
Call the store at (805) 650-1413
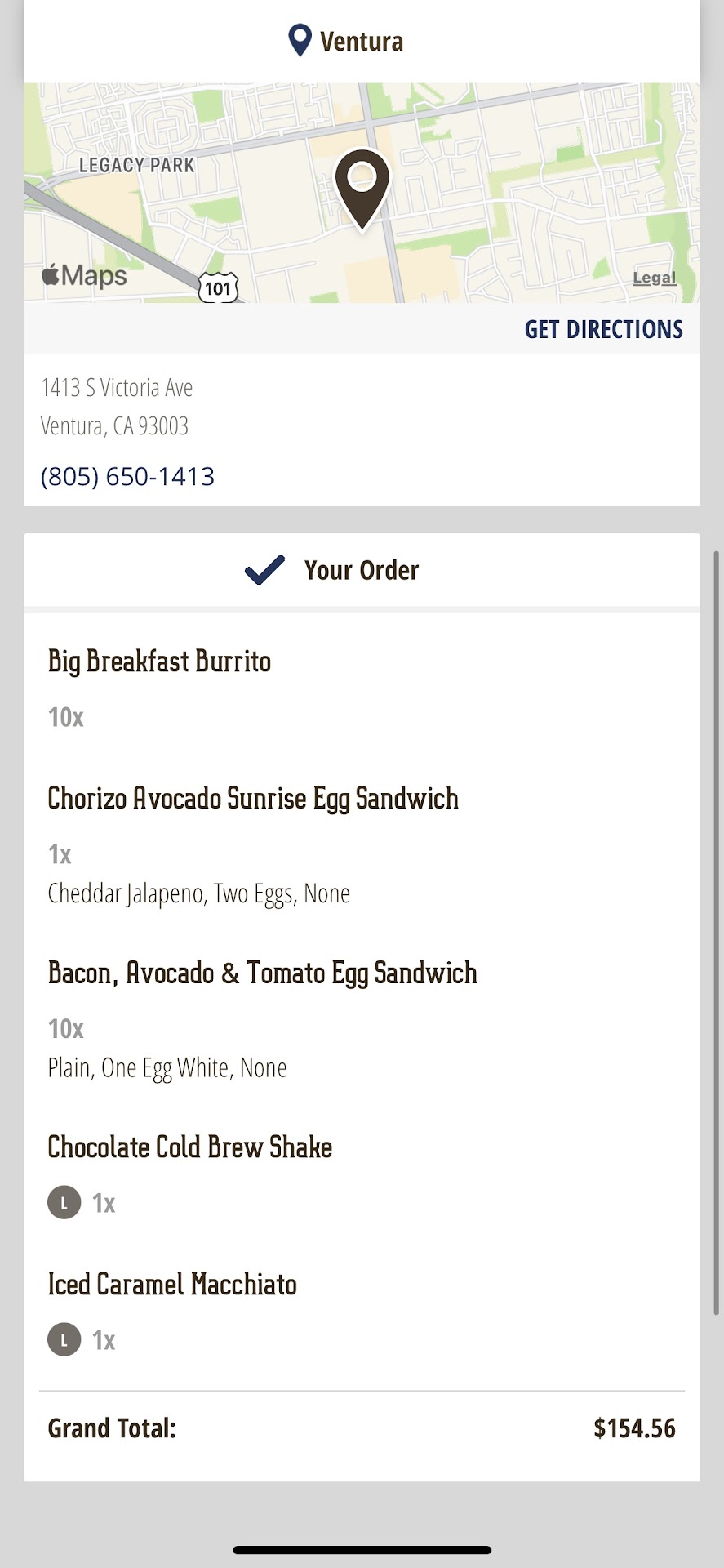pos(127,476)
